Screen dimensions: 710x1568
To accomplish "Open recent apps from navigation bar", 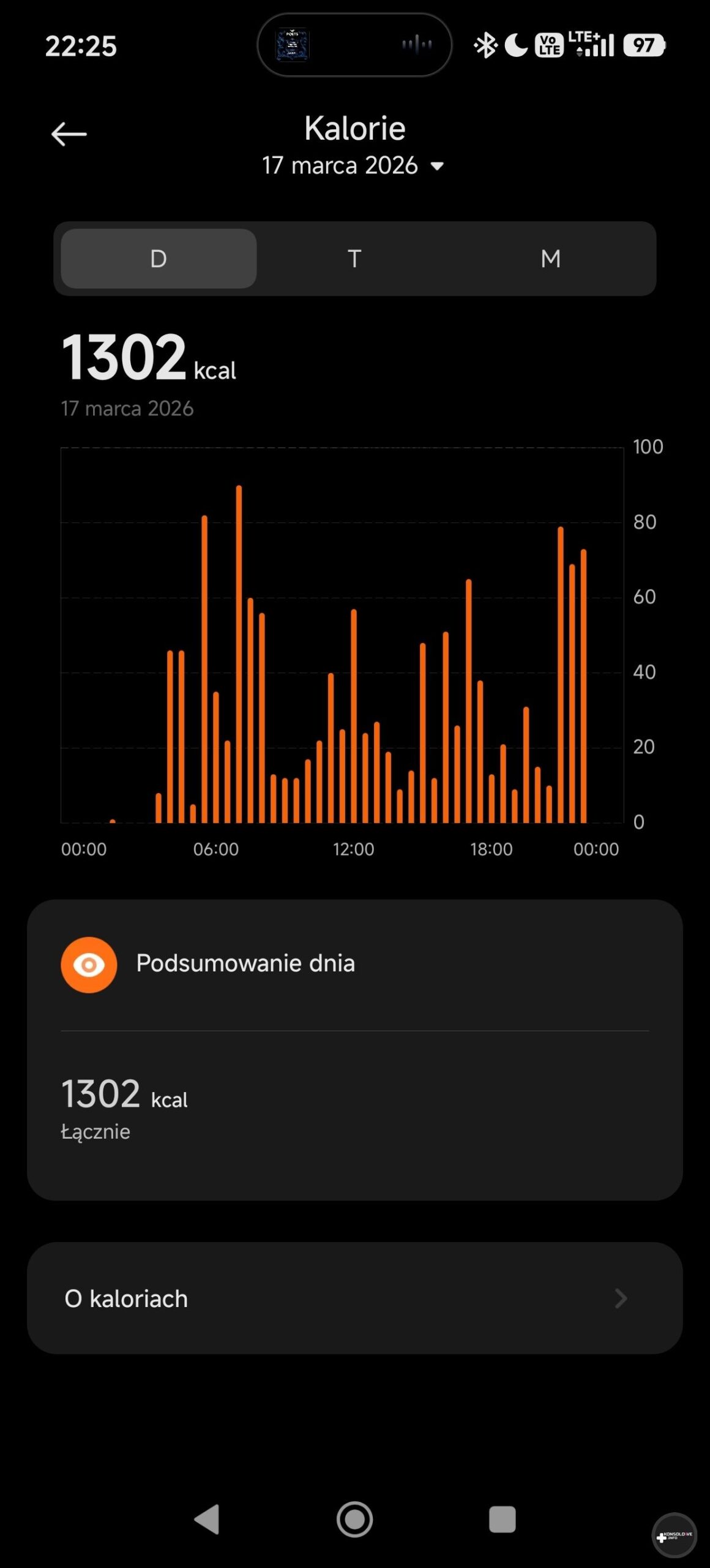I will click(x=502, y=1519).
